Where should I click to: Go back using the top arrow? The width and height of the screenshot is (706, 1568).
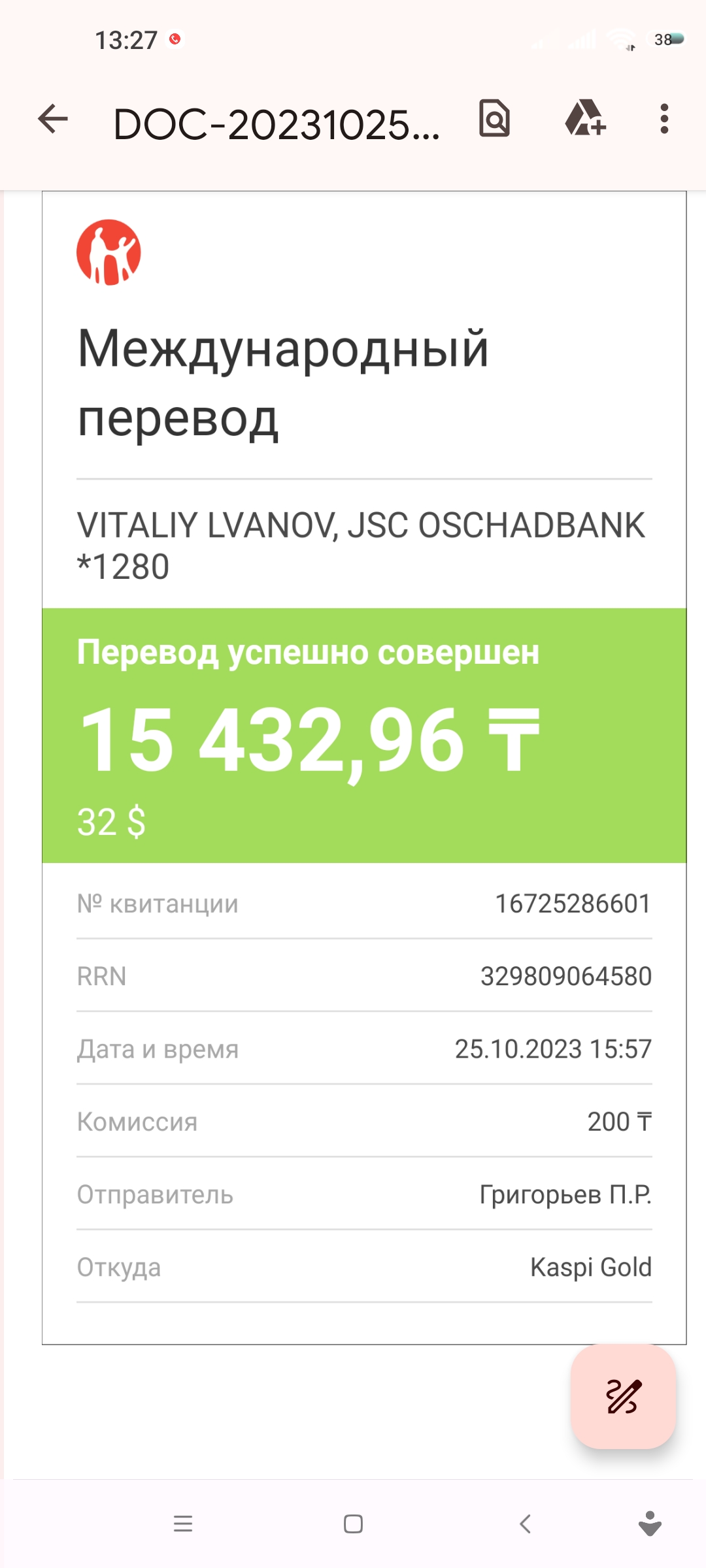(53, 119)
